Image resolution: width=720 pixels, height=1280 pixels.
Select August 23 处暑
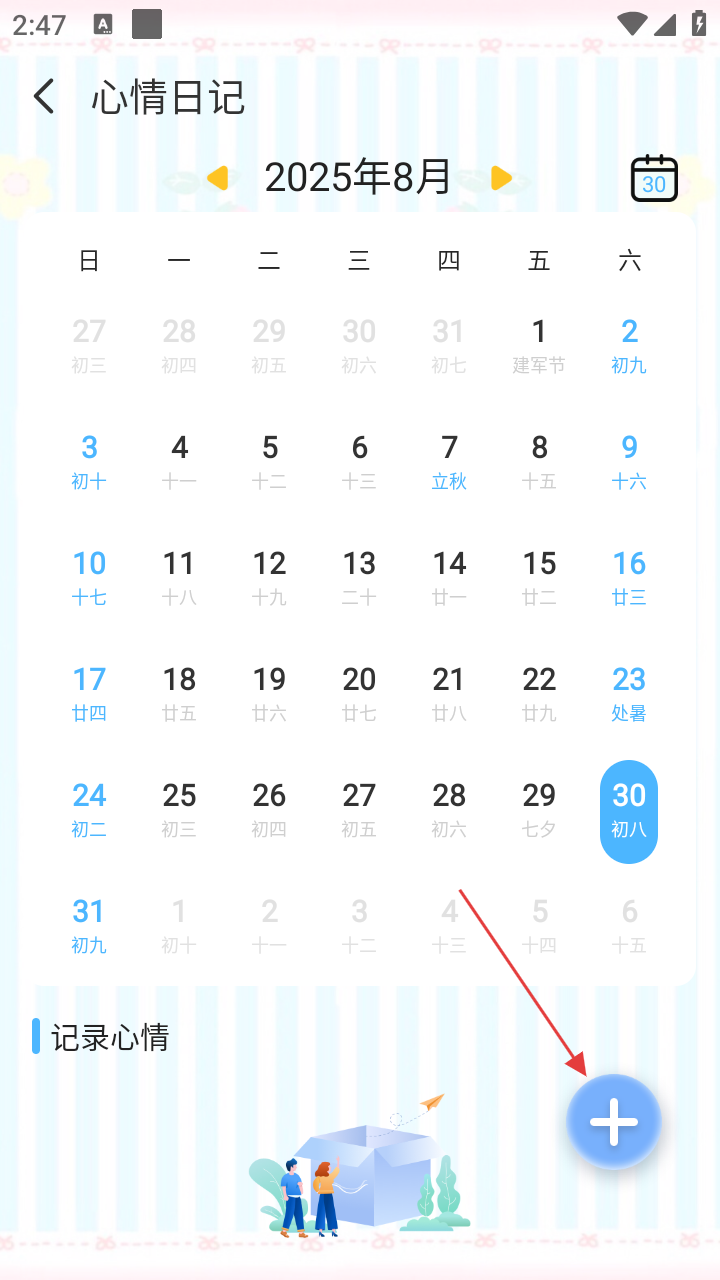(x=629, y=692)
